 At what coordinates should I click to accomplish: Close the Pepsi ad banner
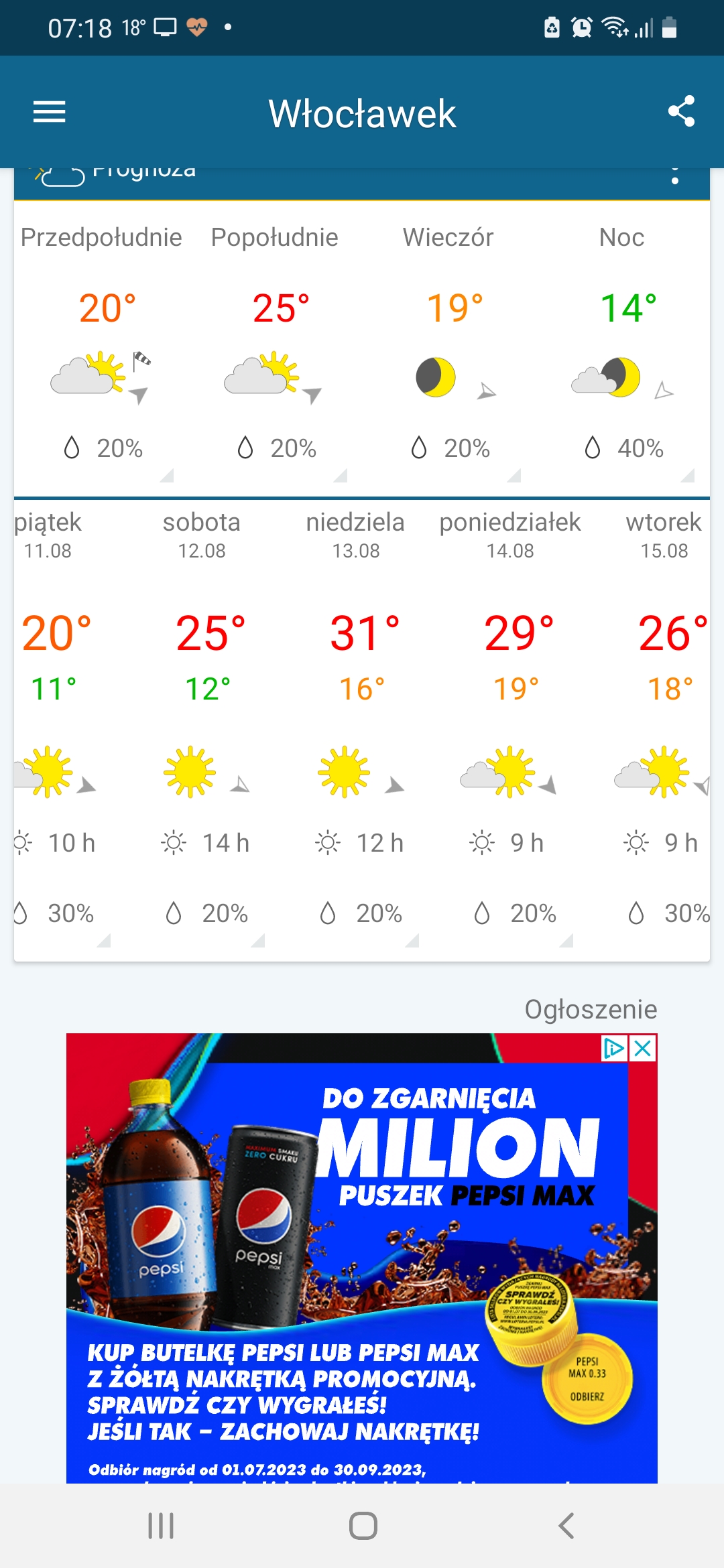pos(643,1049)
